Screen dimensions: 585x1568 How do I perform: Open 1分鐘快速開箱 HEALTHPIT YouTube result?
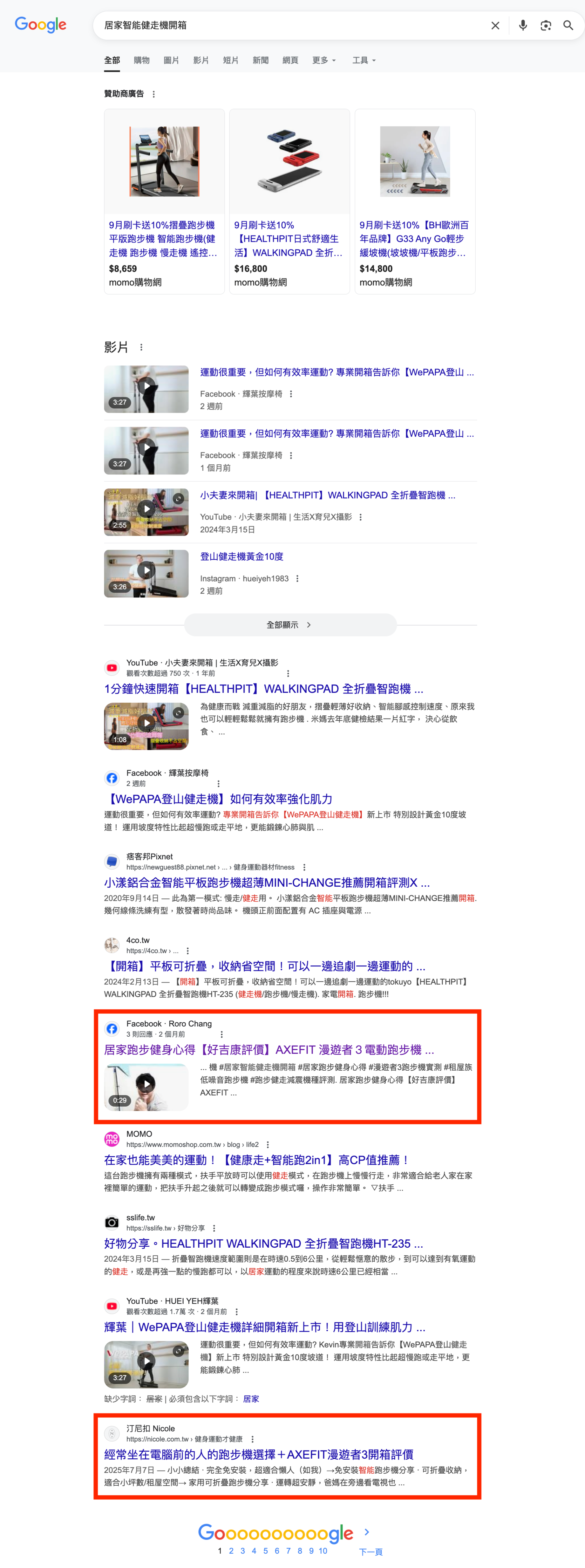coord(263,688)
